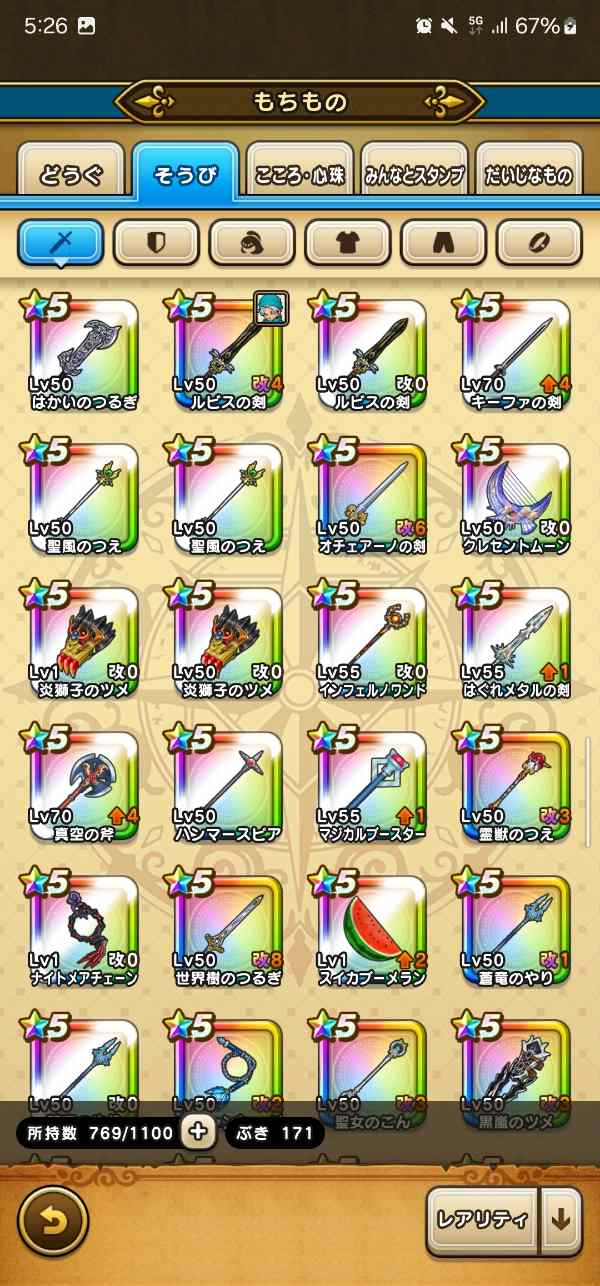Filter equipment by helmet icon
Image resolution: width=600 pixels, height=1286 pixels.
click(252, 242)
